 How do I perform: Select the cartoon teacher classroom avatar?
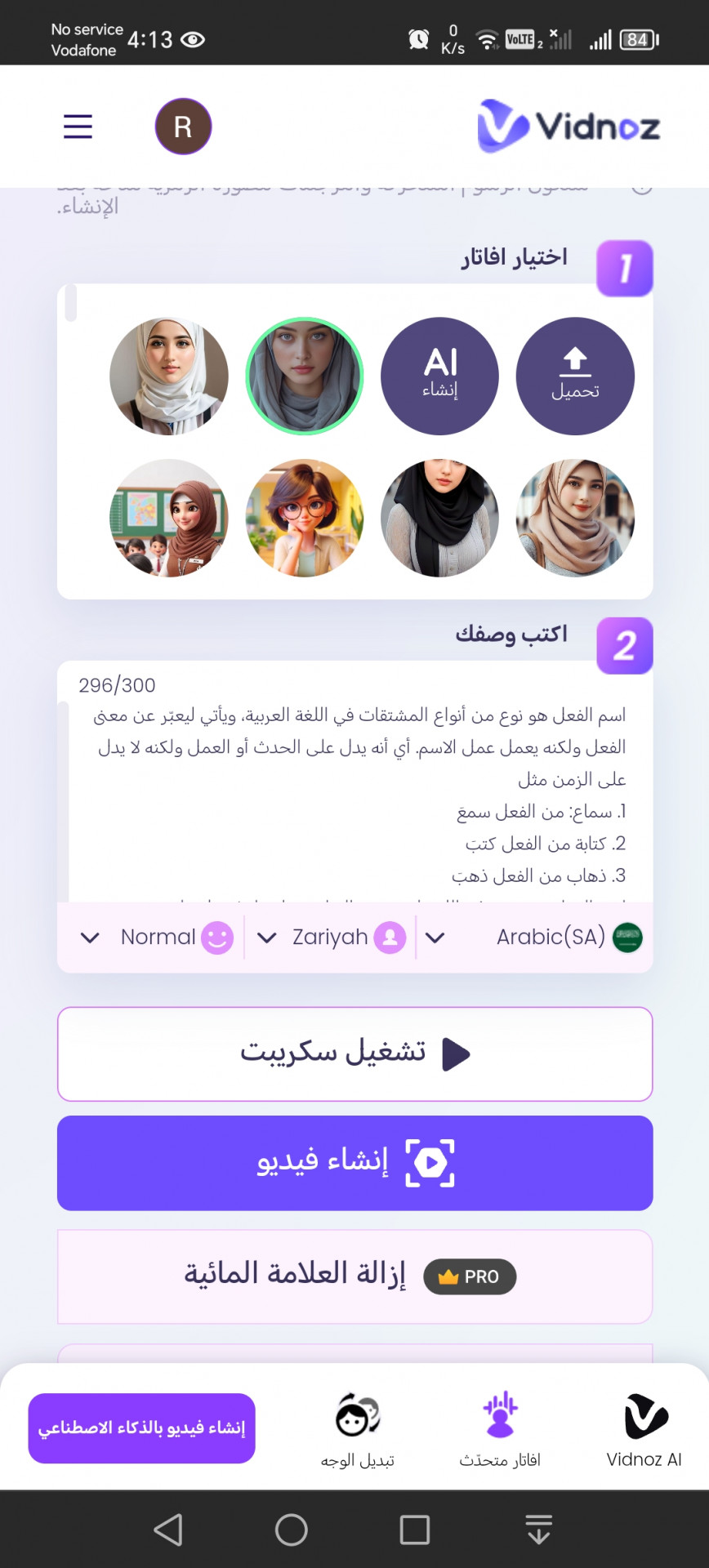pos(169,518)
